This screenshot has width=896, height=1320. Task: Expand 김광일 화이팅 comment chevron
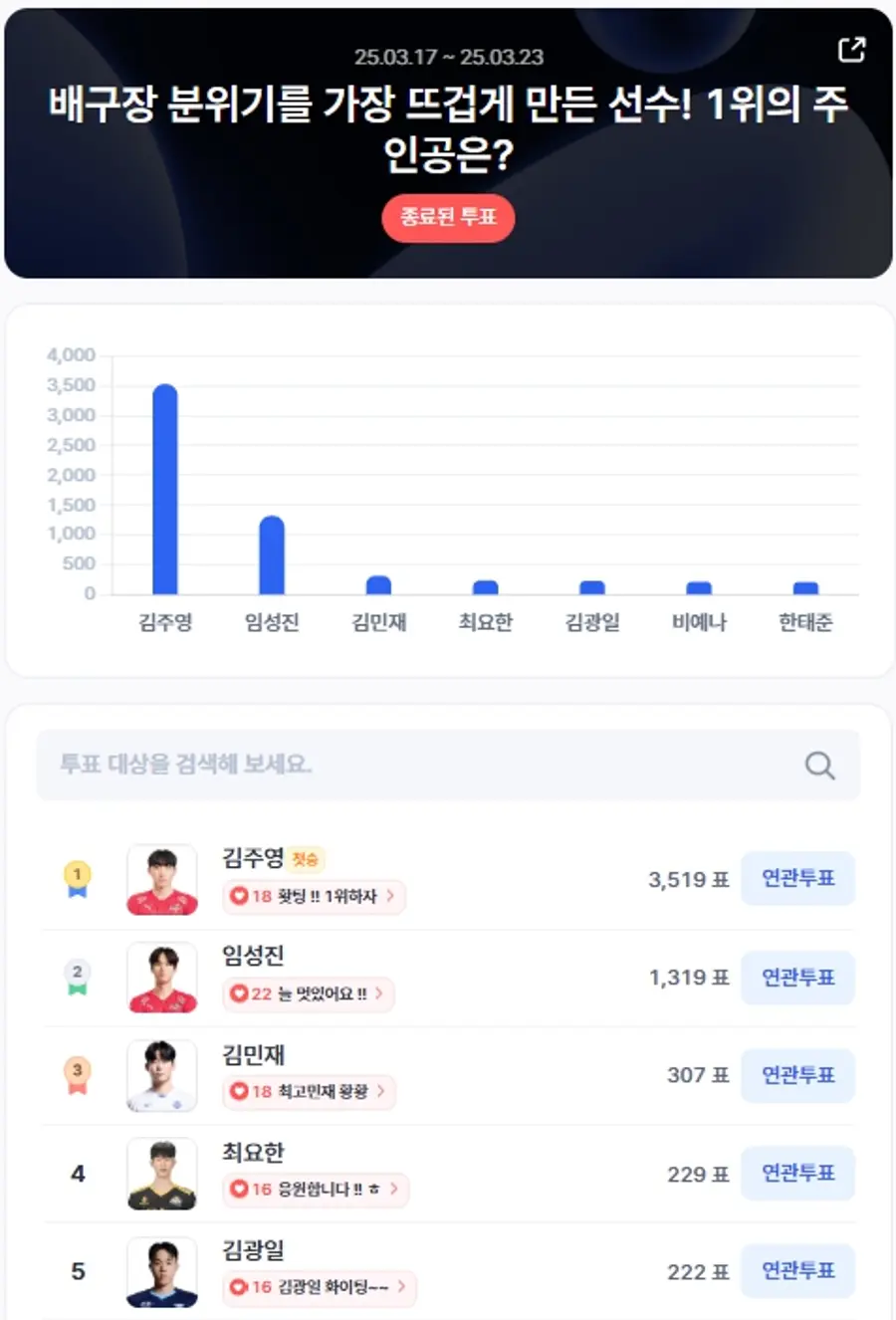pyautogui.click(x=403, y=1288)
